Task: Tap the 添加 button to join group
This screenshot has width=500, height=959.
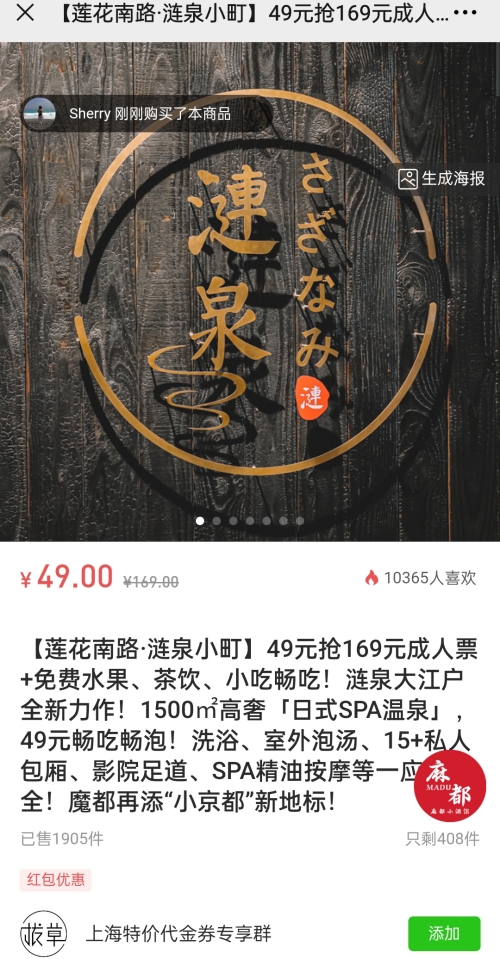Action: click(444, 933)
